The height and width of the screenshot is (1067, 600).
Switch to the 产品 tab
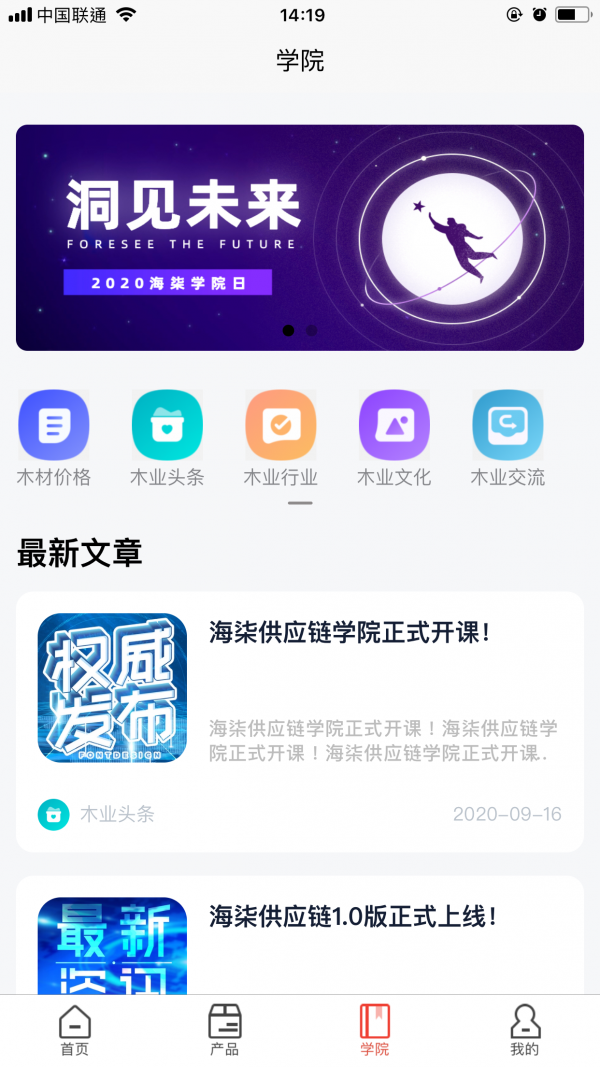tap(225, 1031)
